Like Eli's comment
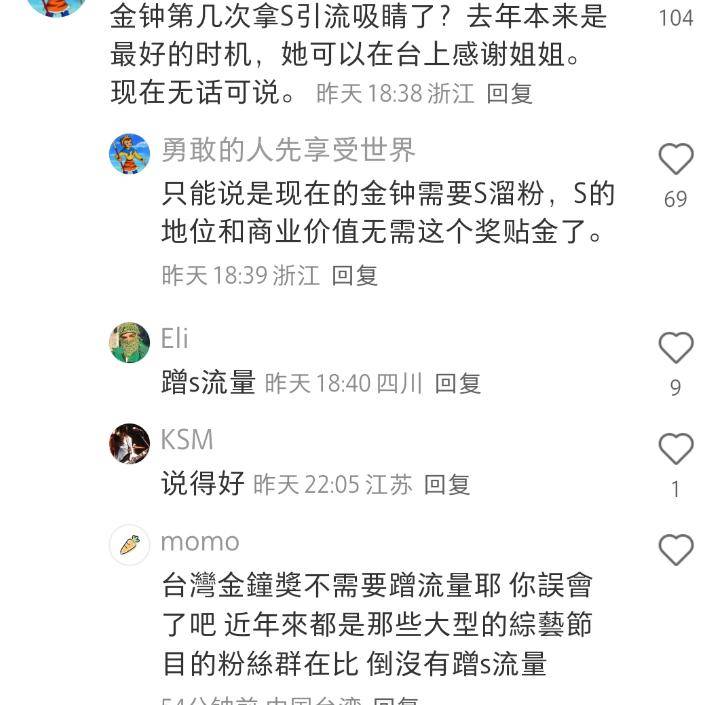Image resolution: width=720 pixels, height=705 pixels. click(676, 348)
